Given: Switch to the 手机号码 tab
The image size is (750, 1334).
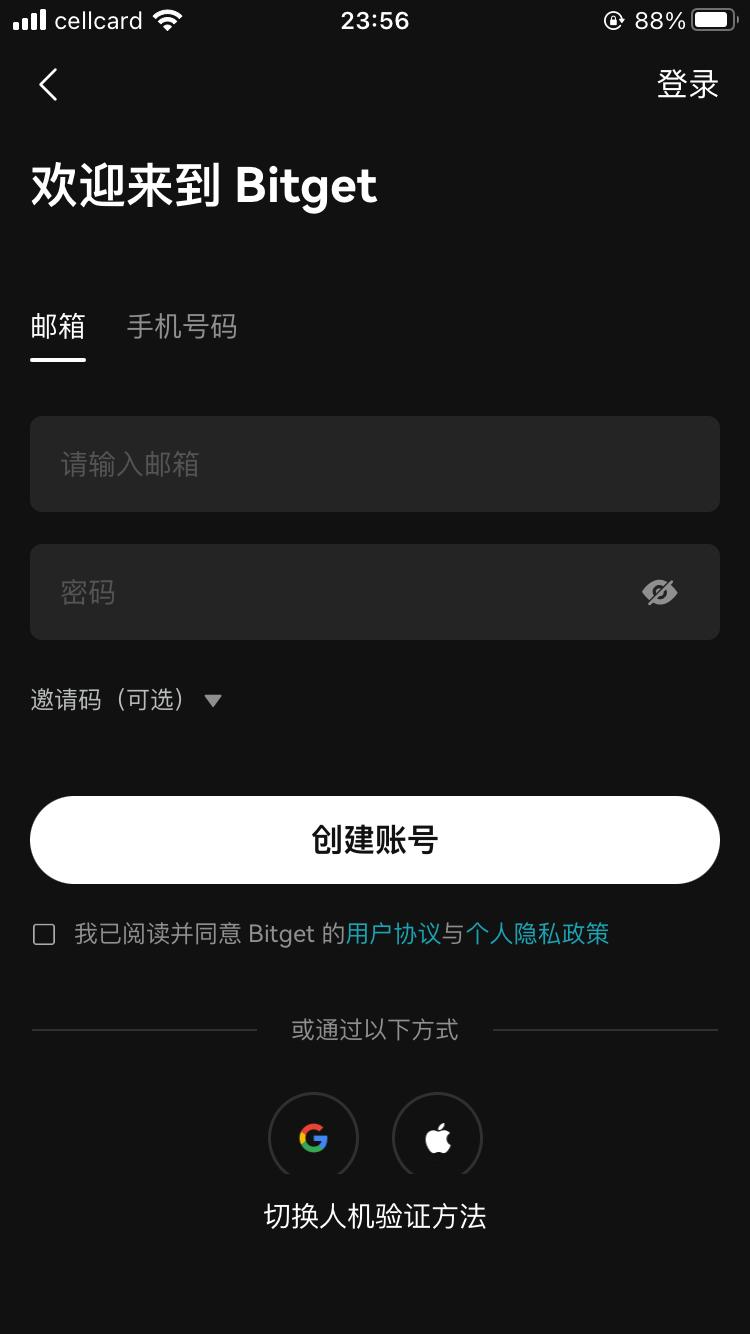Looking at the screenshot, I should (182, 326).
